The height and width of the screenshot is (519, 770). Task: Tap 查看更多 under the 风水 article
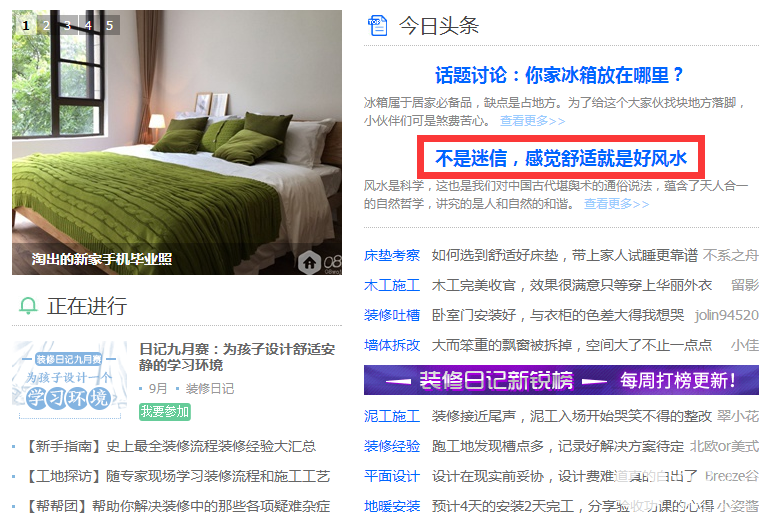click(x=616, y=203)
